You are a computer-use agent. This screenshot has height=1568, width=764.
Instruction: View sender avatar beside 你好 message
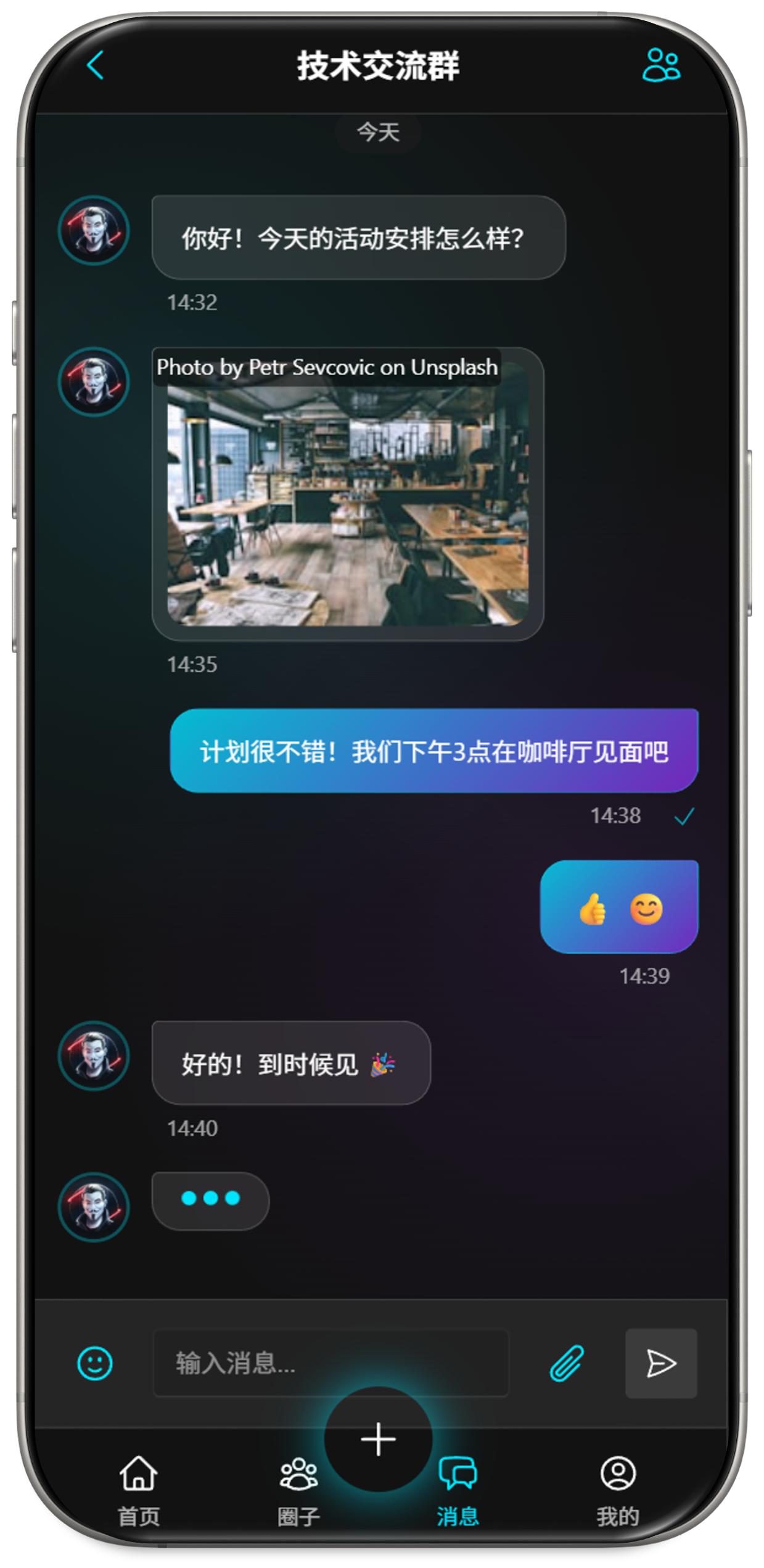94,231
